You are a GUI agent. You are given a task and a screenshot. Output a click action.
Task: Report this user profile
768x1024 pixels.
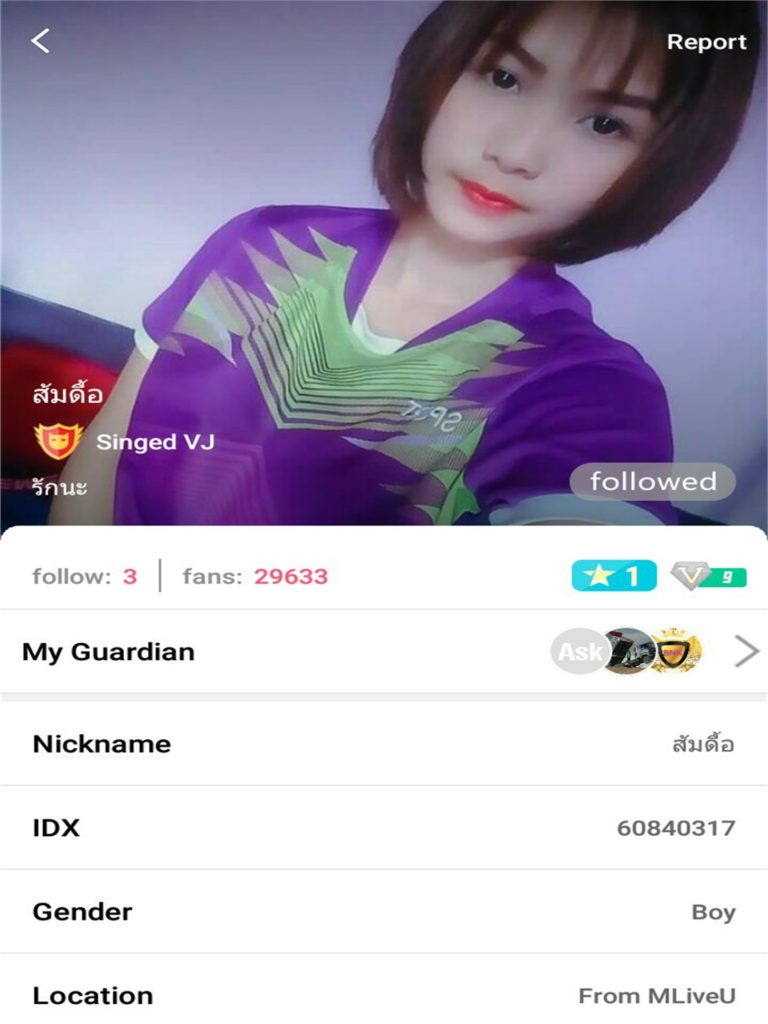click(x=706, y=42)
